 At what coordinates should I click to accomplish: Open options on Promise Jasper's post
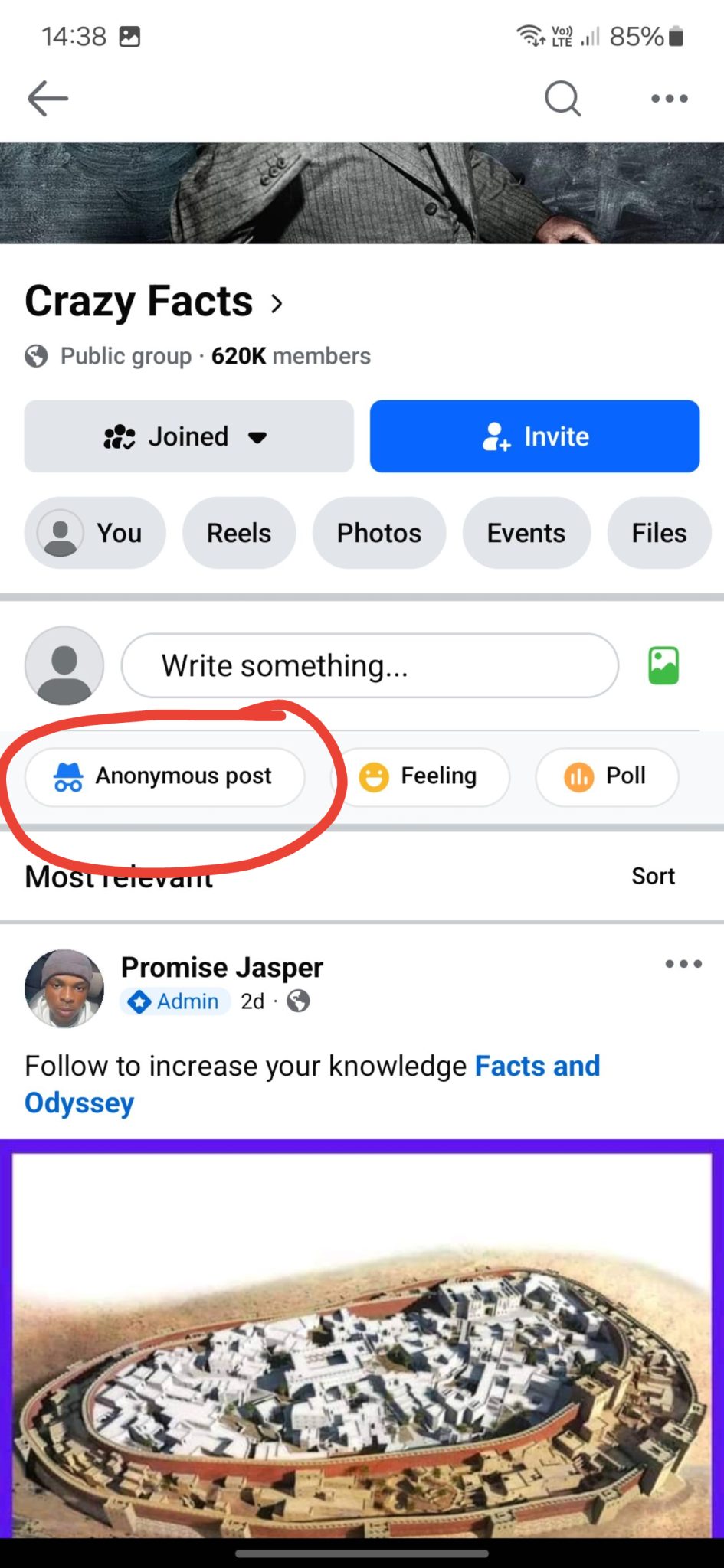pyautogui.click(x=680, y=964)
